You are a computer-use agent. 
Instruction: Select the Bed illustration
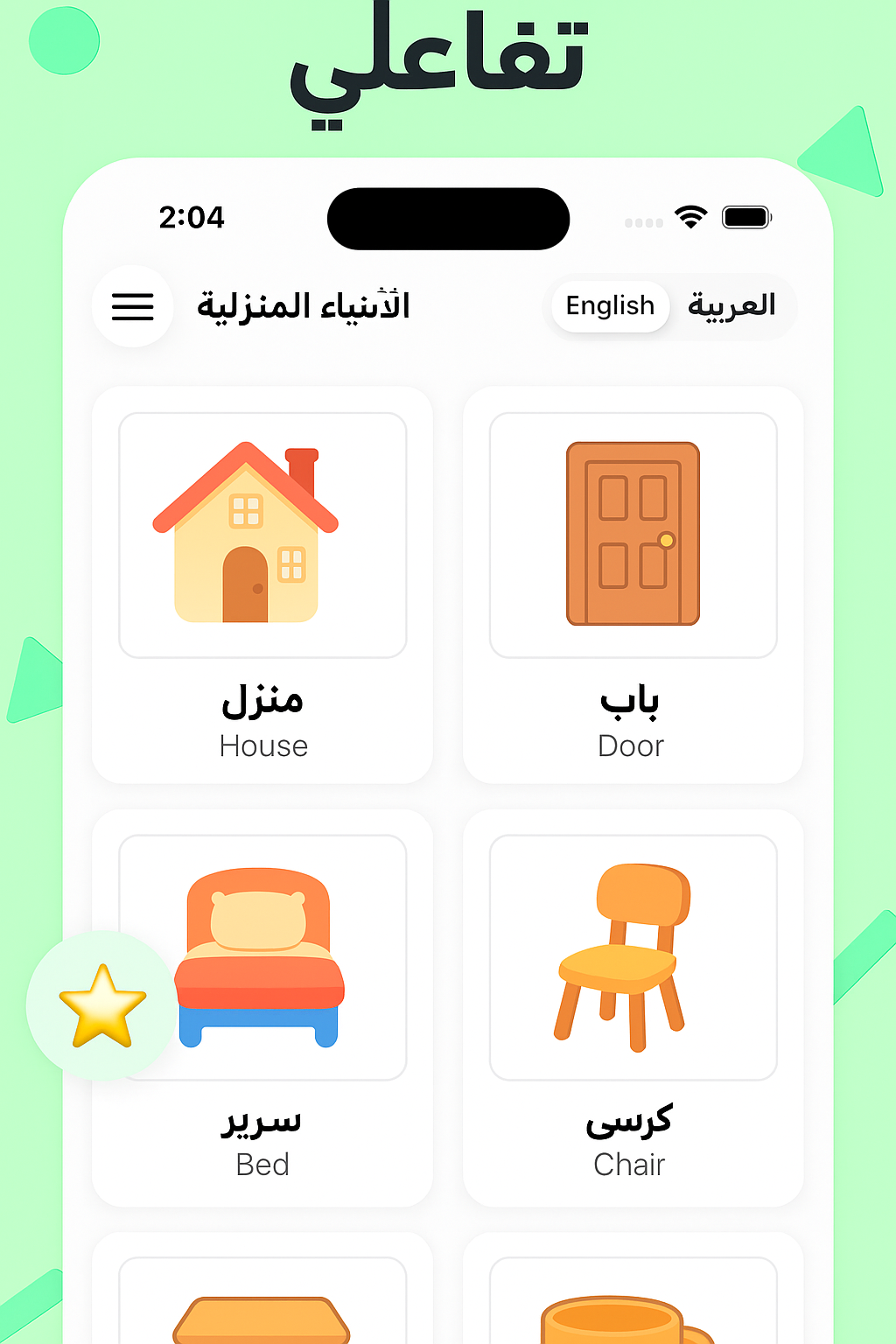click(x=262, y=955)
